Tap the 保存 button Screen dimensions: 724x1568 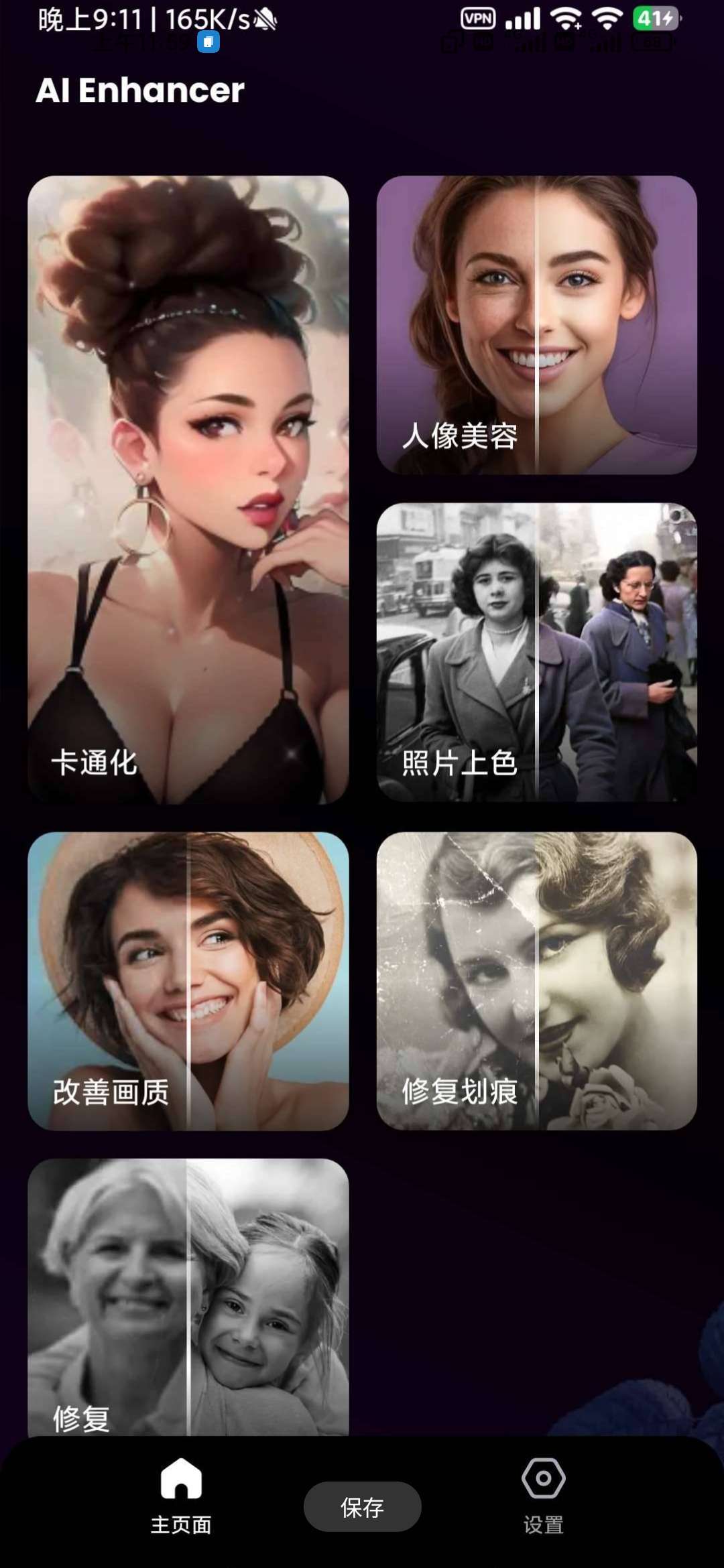[362, 1507]
